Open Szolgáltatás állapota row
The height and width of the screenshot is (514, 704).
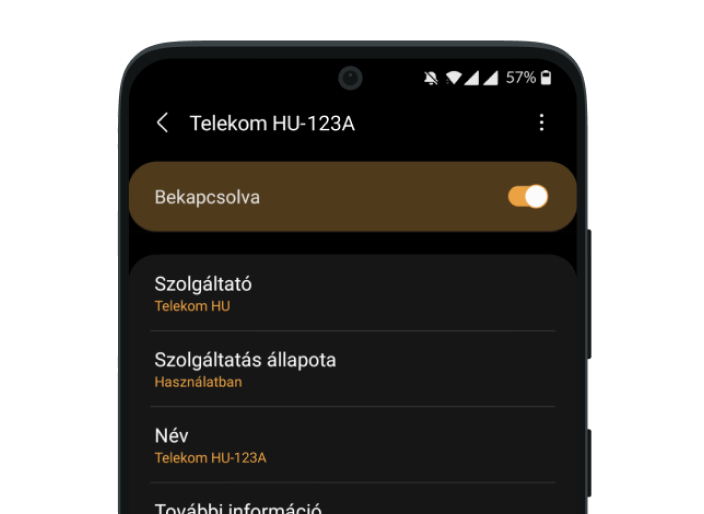(x=352, y=369)
